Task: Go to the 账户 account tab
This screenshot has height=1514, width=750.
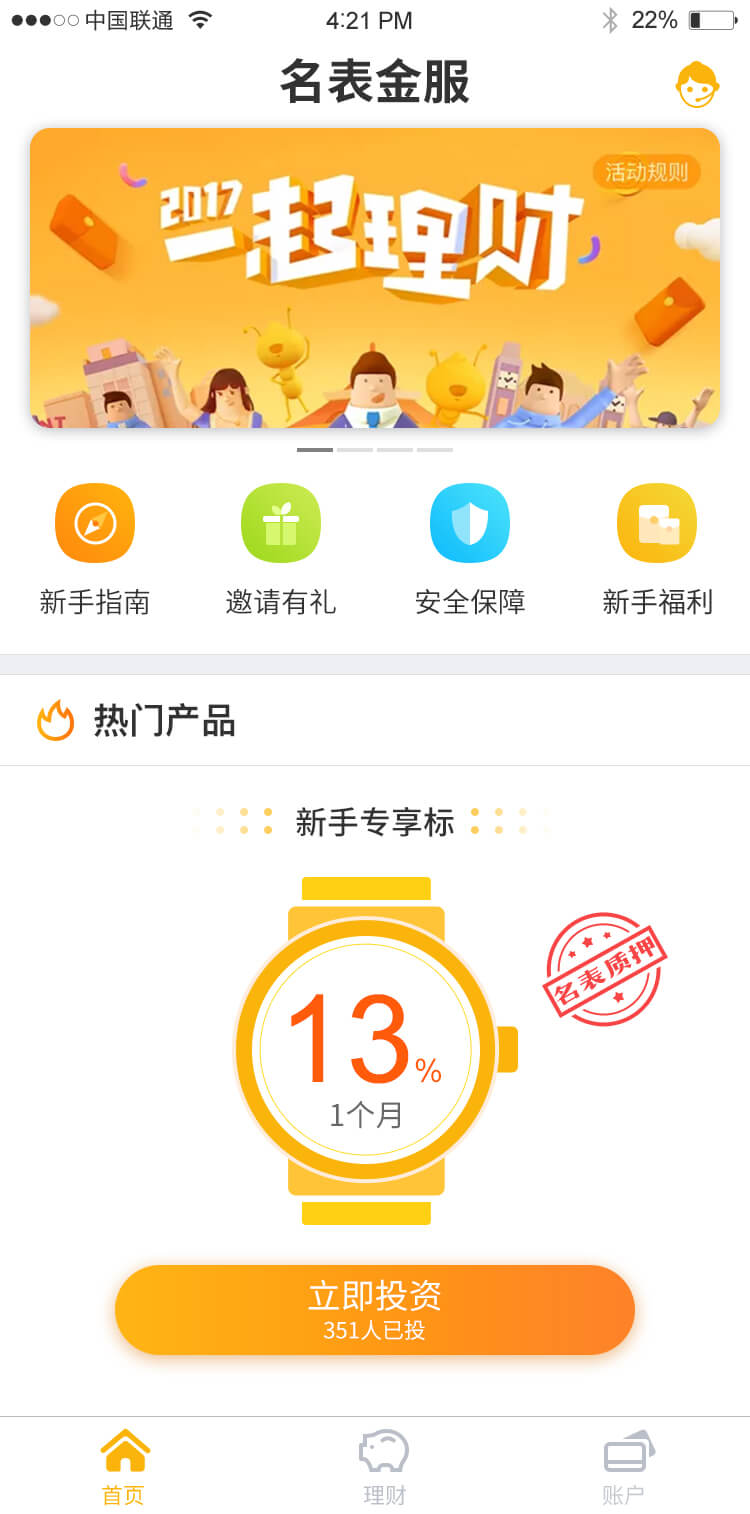Action: click(626, 1466)
